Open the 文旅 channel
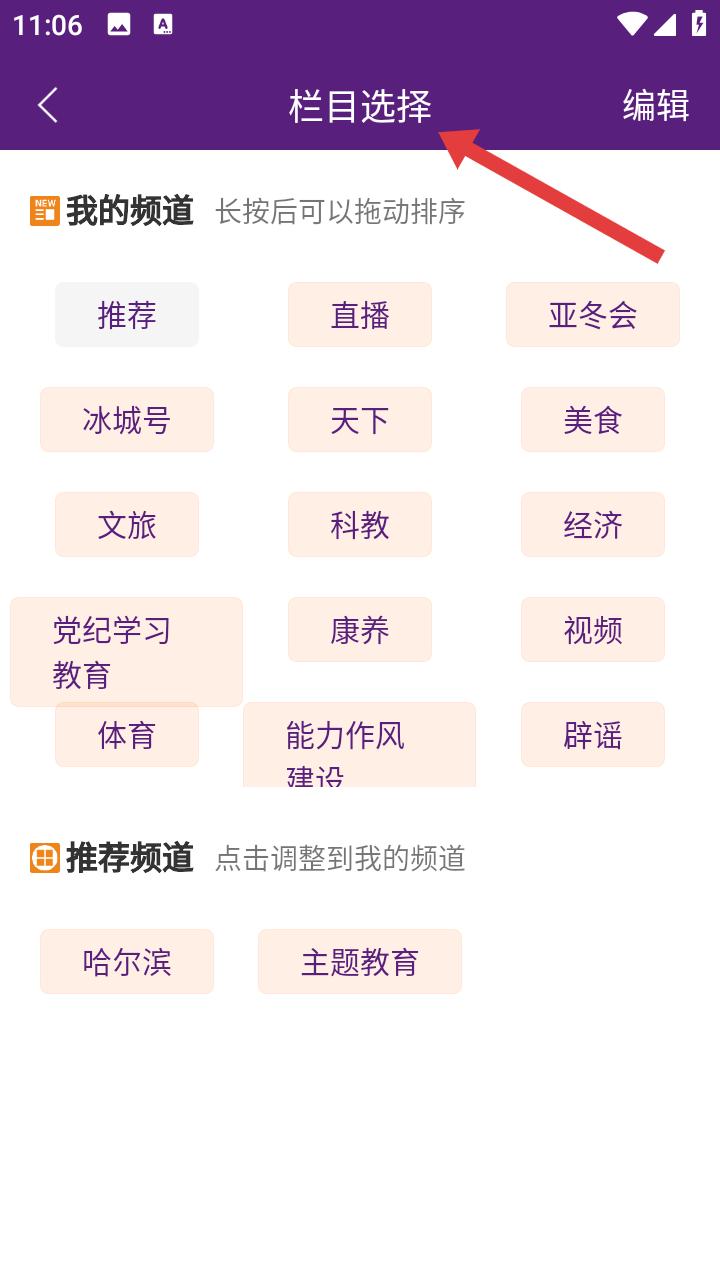 click(127, 525)
